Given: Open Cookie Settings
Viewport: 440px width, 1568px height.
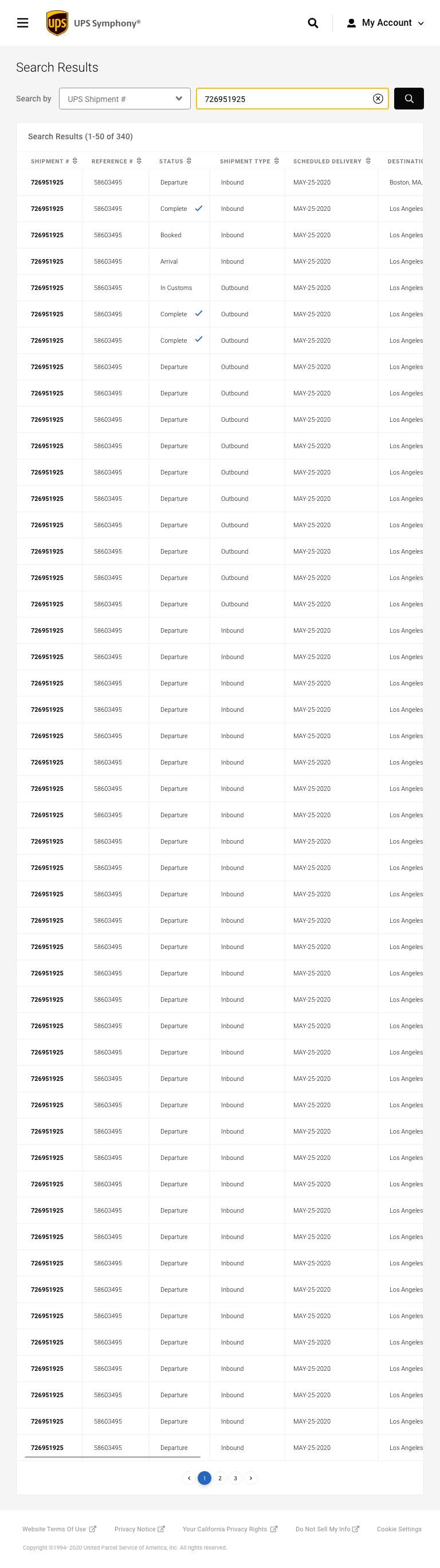Looking at the screenshot, I should pos(399,1528).
